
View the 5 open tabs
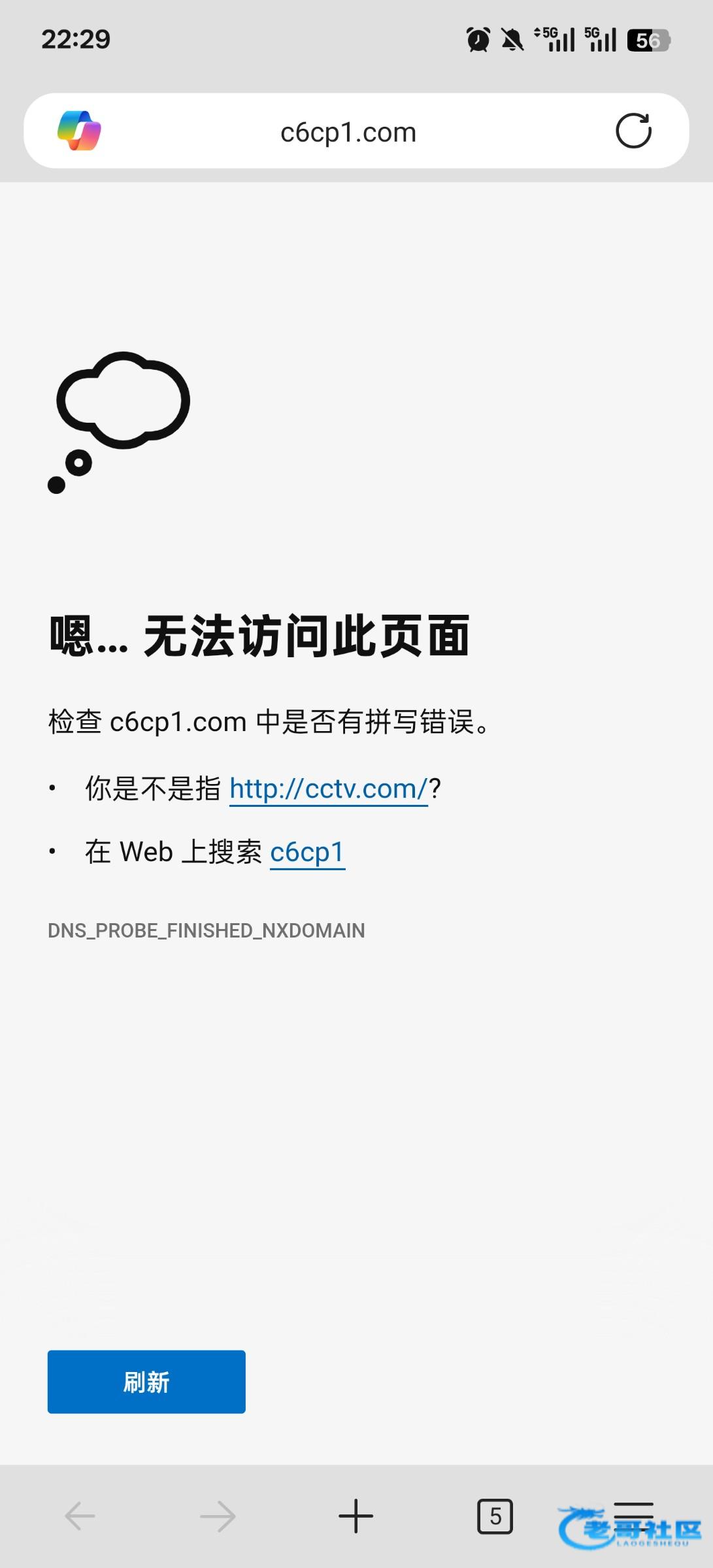click(495, 1516)
